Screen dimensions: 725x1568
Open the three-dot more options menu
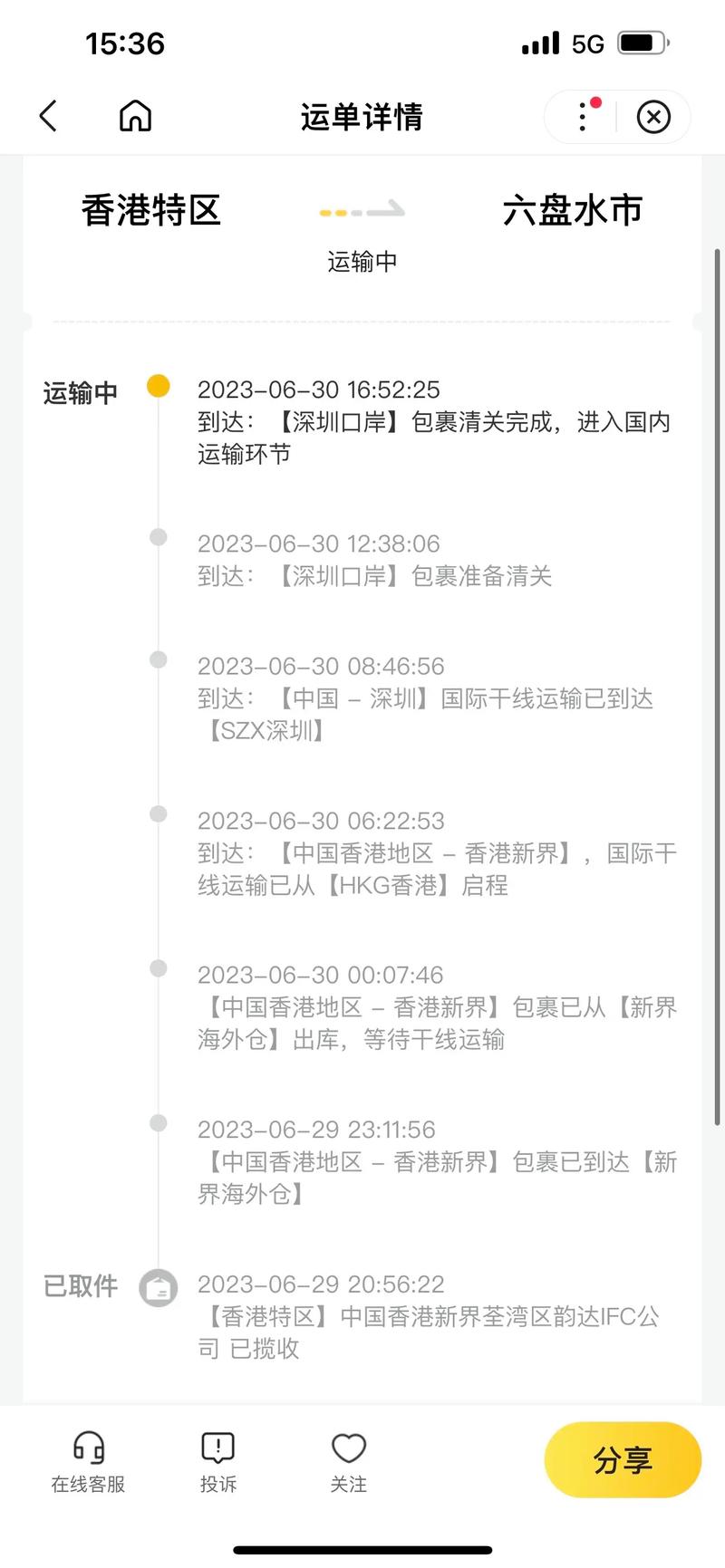[x=583, y=117]
